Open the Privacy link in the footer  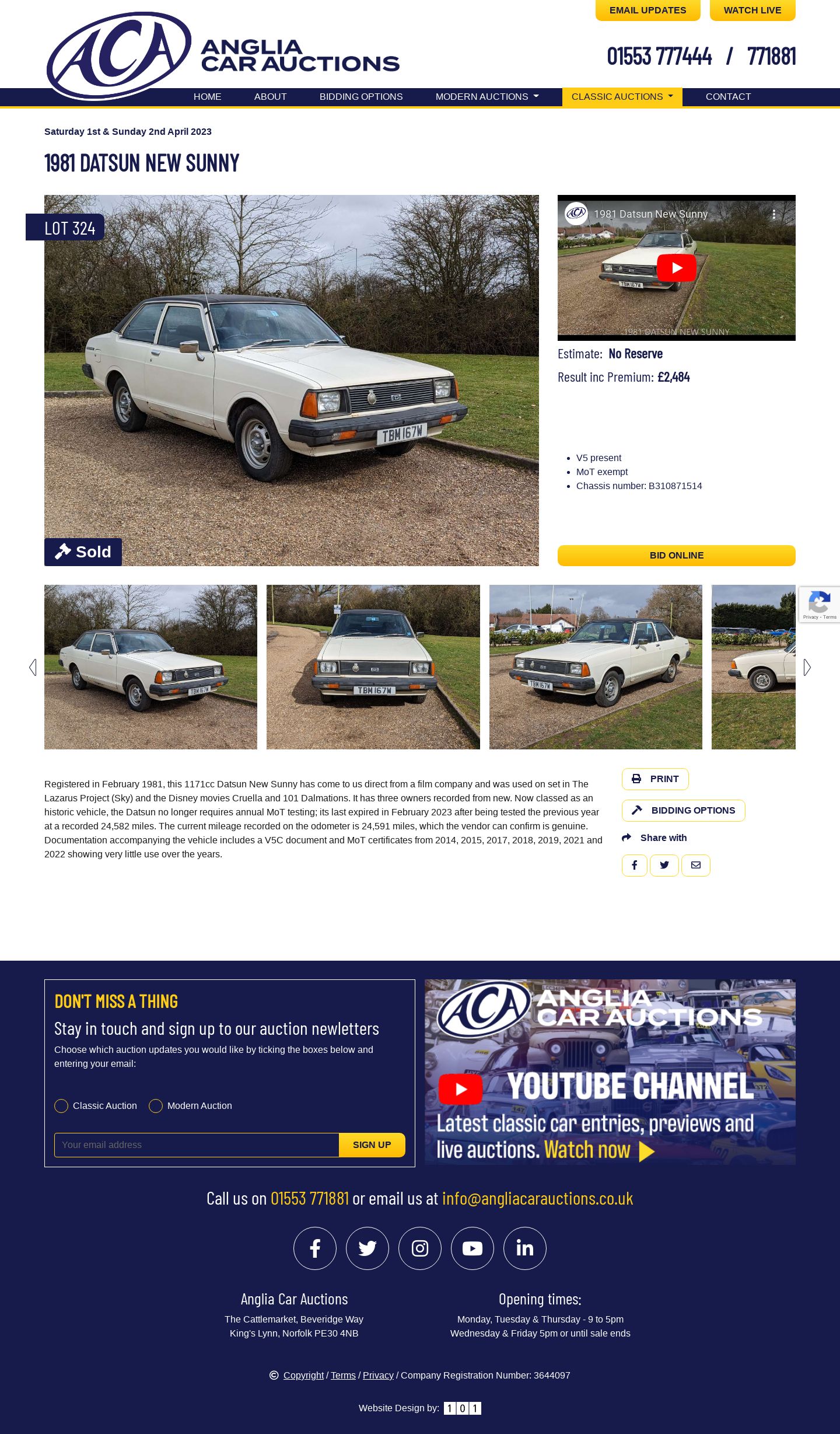tap(378, 1376)
